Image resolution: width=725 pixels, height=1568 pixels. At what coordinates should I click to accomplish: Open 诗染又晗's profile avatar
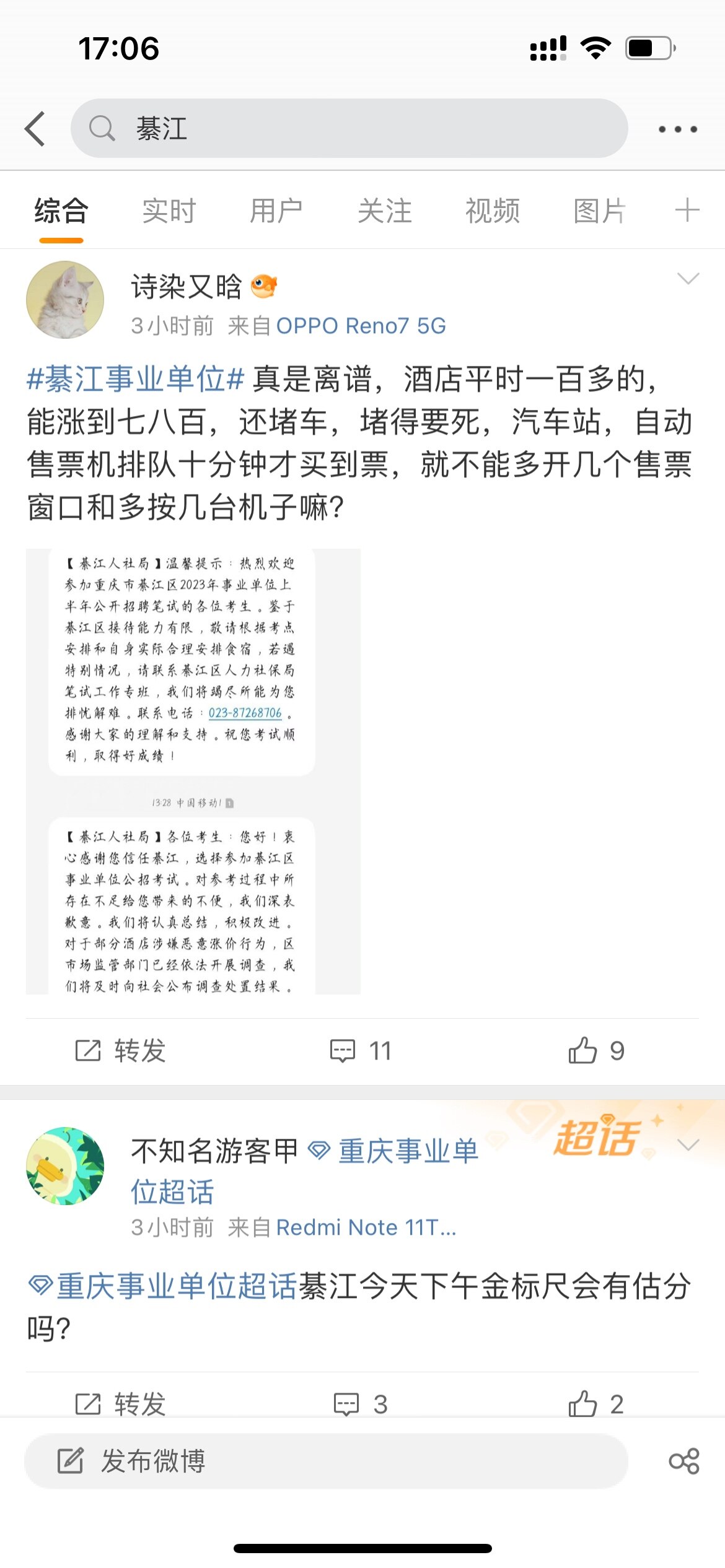(65, 300)
